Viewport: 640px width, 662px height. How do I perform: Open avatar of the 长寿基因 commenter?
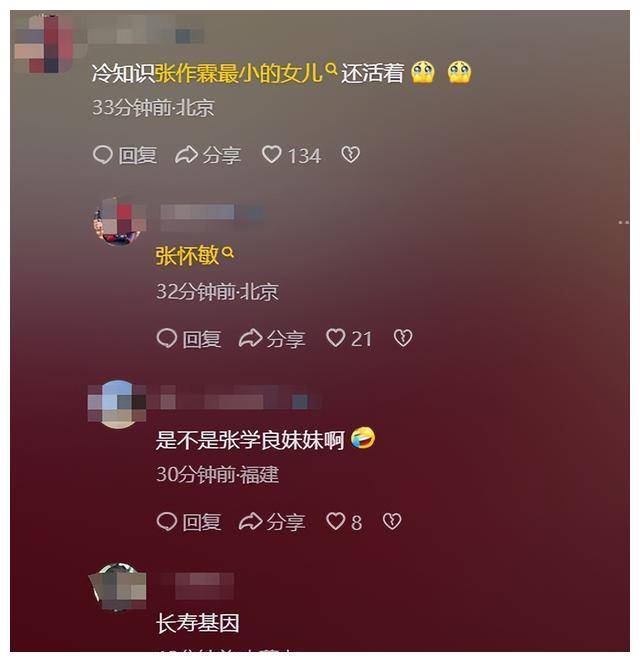tap(118, 587)
